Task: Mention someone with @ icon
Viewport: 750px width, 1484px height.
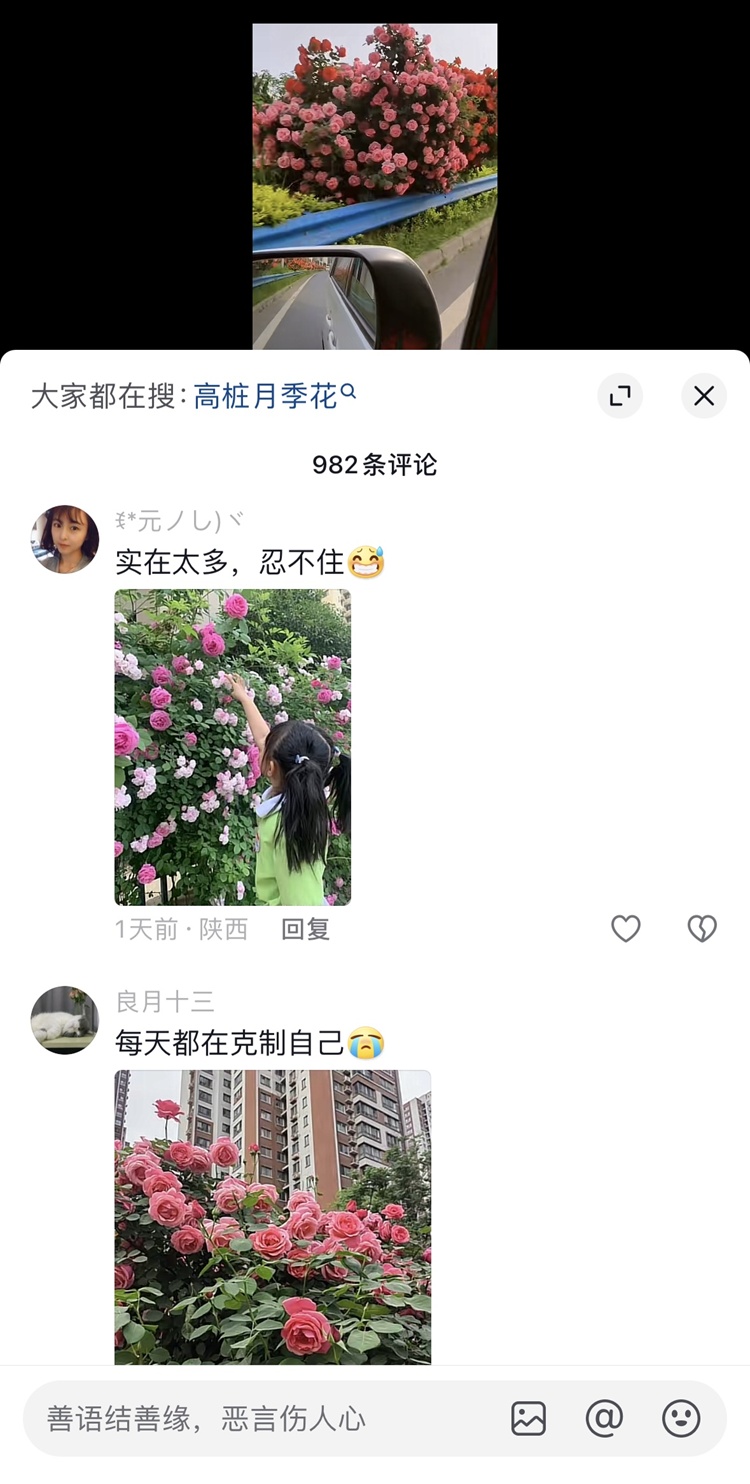Action: [x=604, y=1418]
